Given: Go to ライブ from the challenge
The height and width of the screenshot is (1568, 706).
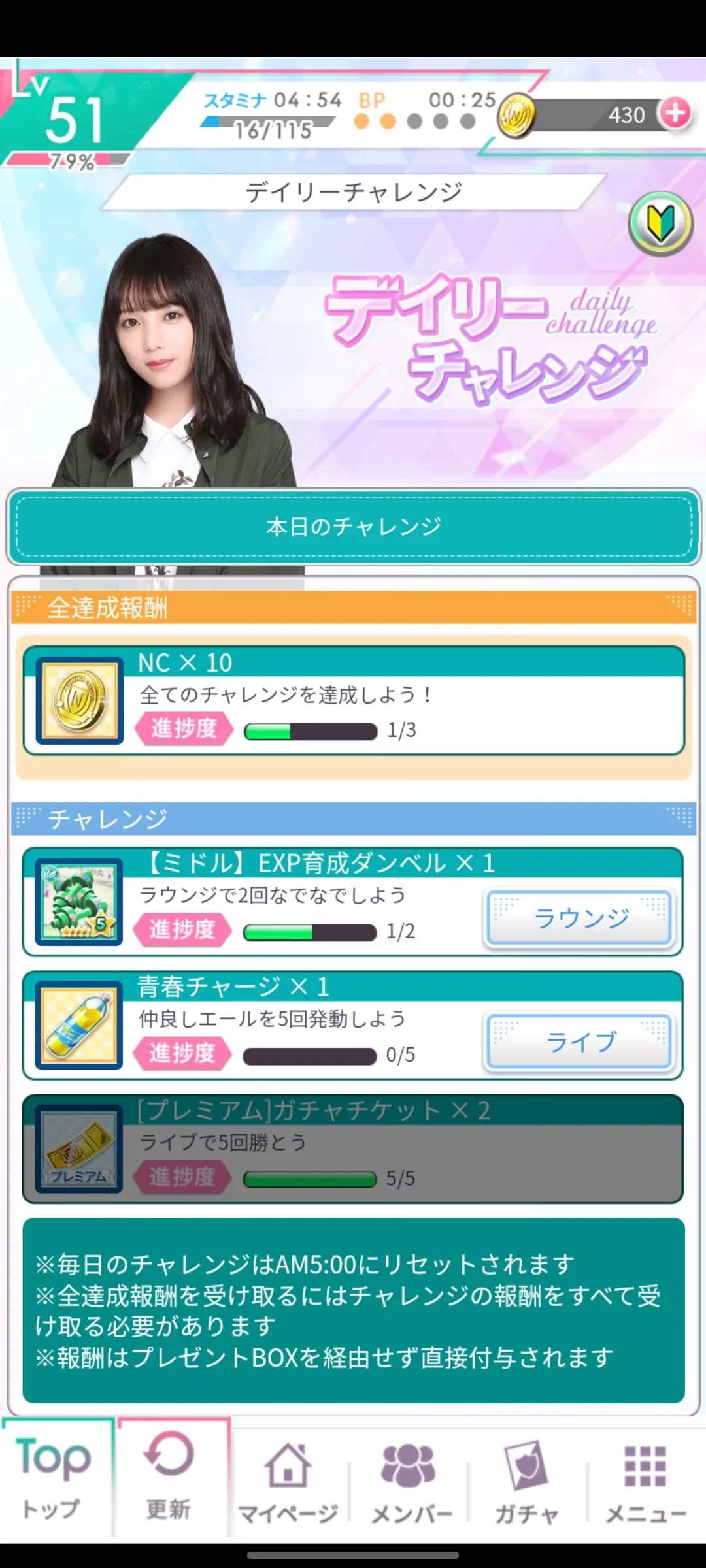Looking at the screenshot, I should tap(580, 1041).
